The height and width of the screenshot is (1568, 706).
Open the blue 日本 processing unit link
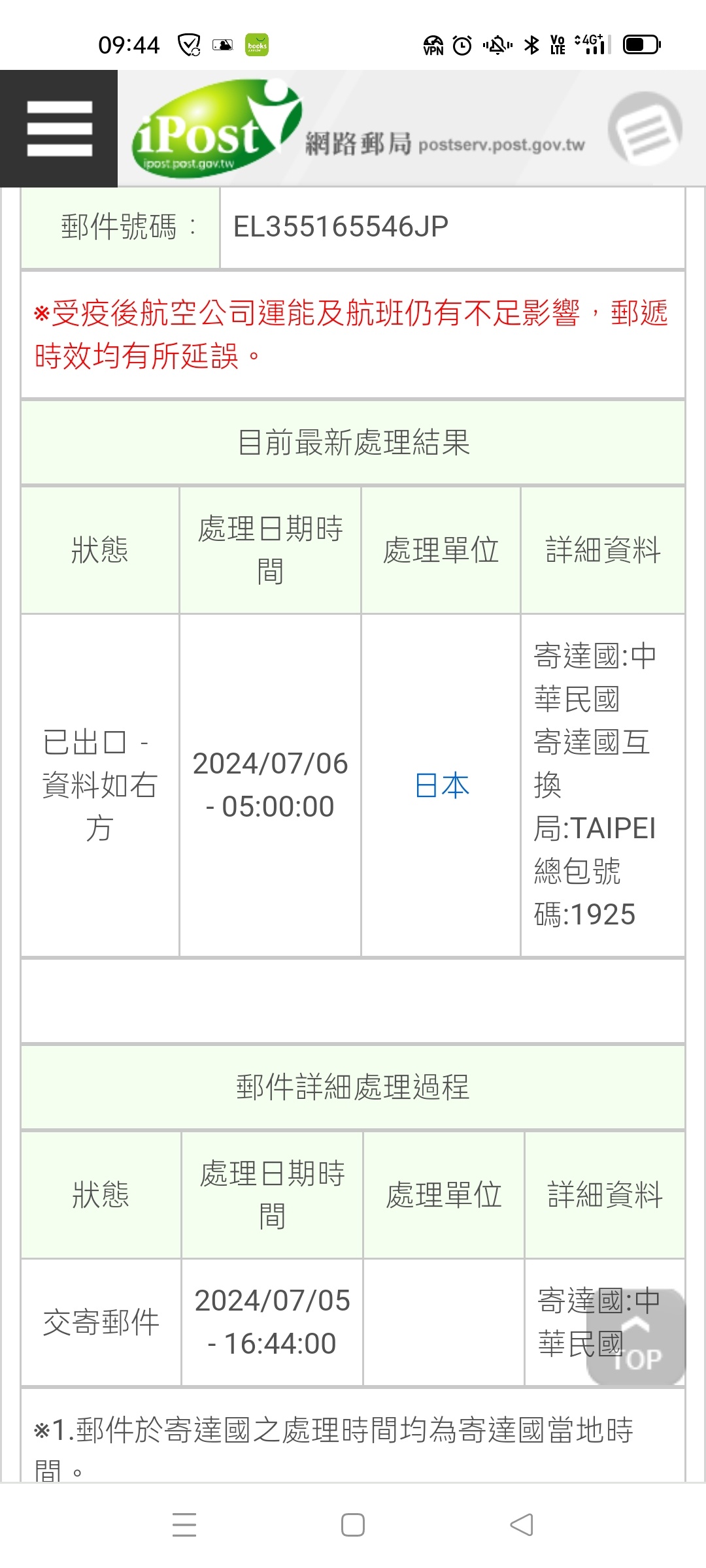[443, 785]
